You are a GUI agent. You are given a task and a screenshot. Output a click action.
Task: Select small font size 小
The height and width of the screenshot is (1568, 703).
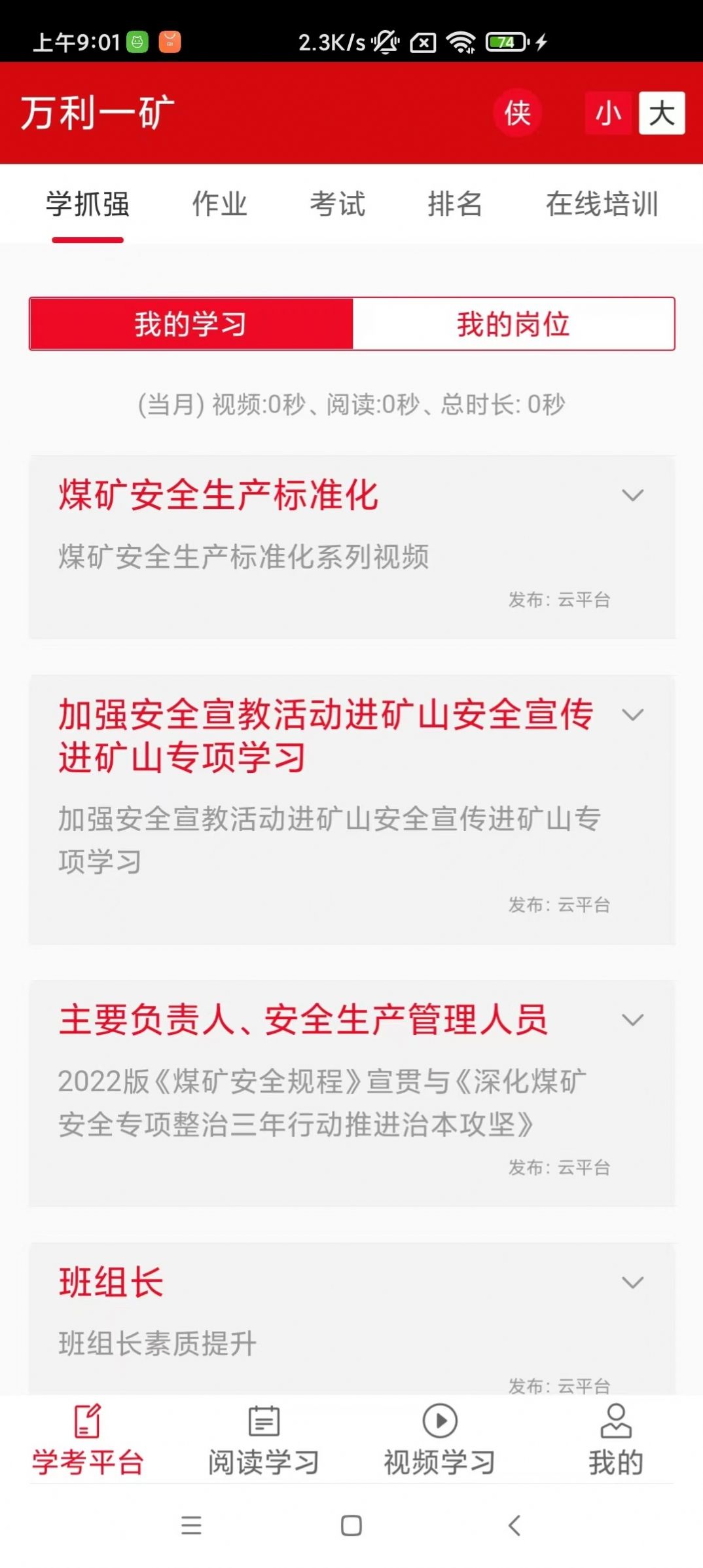click(x=608, y=113)
